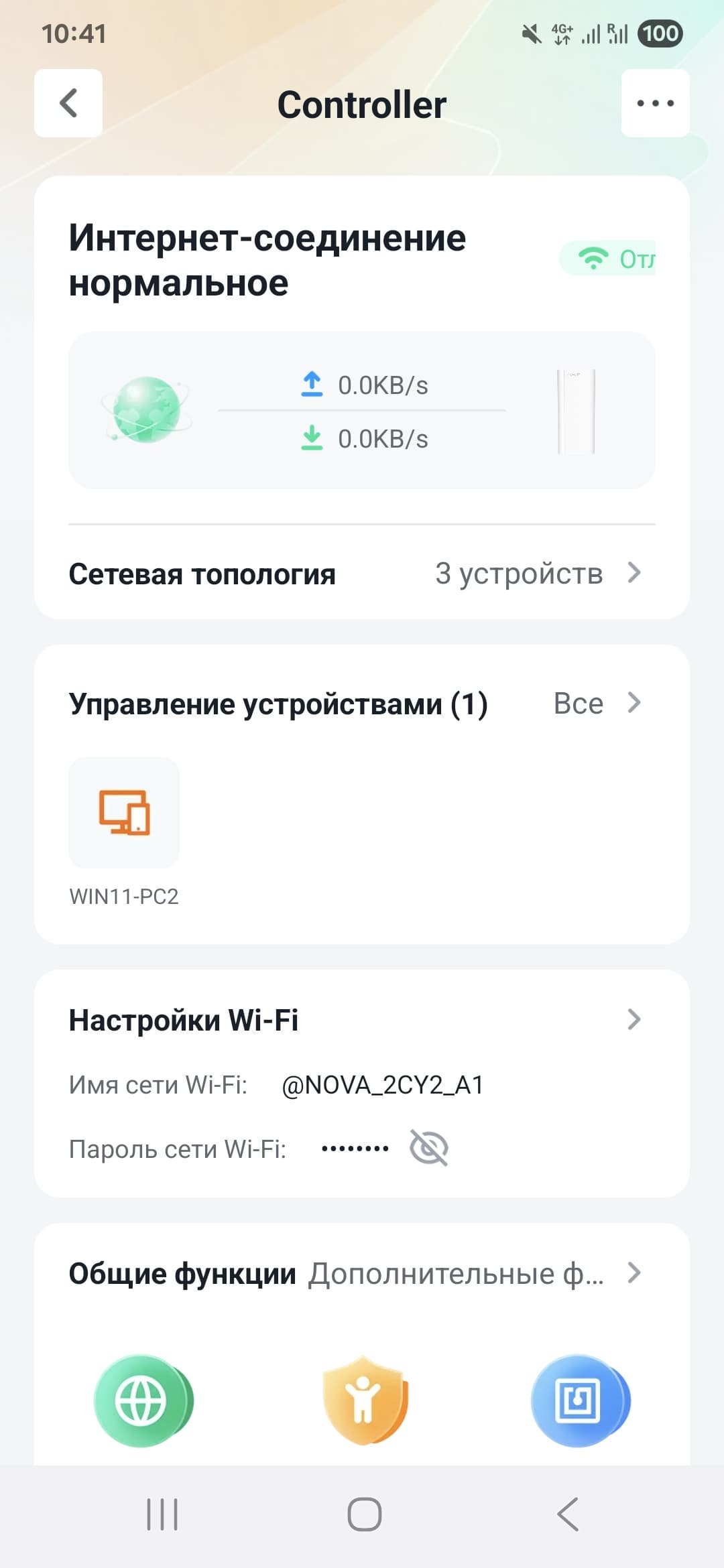Screen dimensions: 724x1568
Task: Open the three-dot overflow menu
Action: pos(655,103)
